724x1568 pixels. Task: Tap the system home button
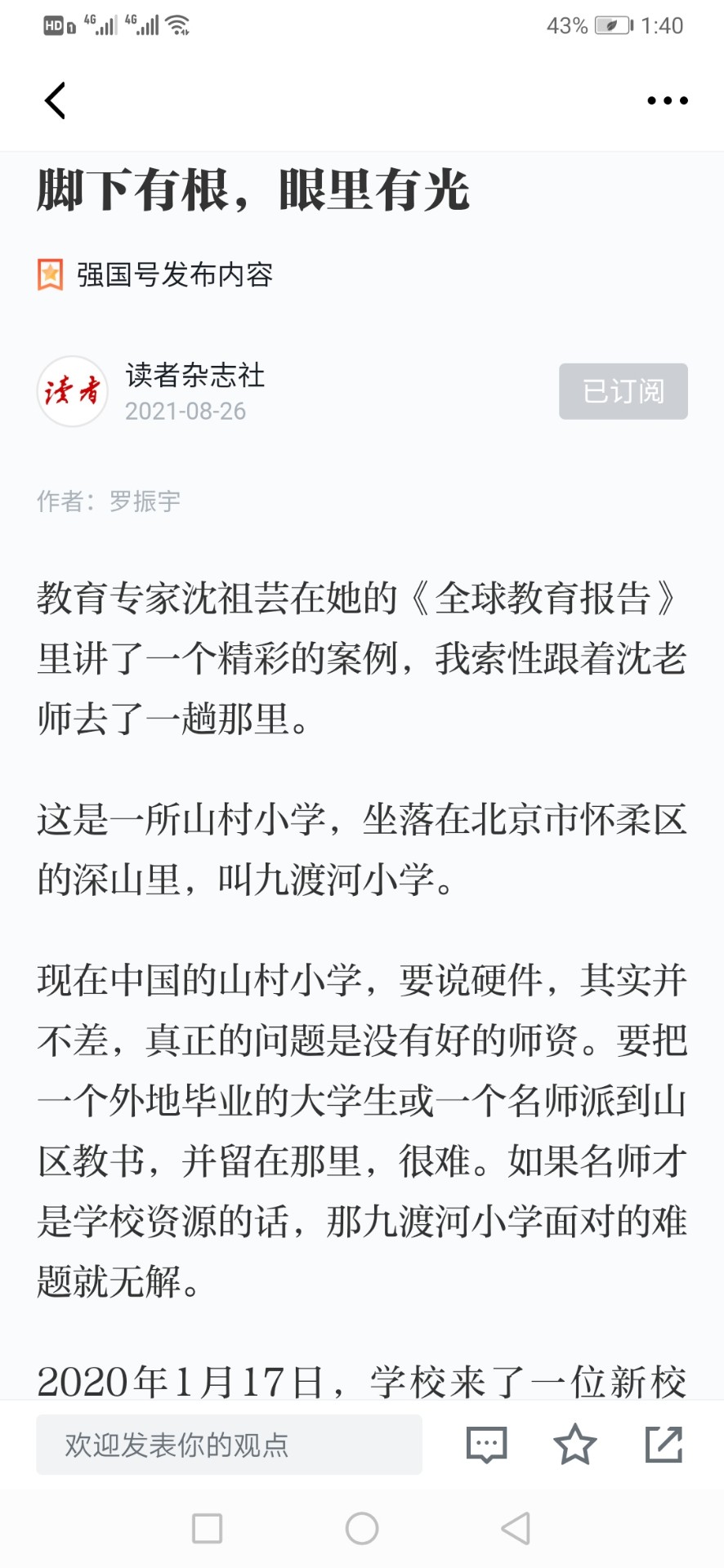pyautogui.click(x=362, y=1528)
